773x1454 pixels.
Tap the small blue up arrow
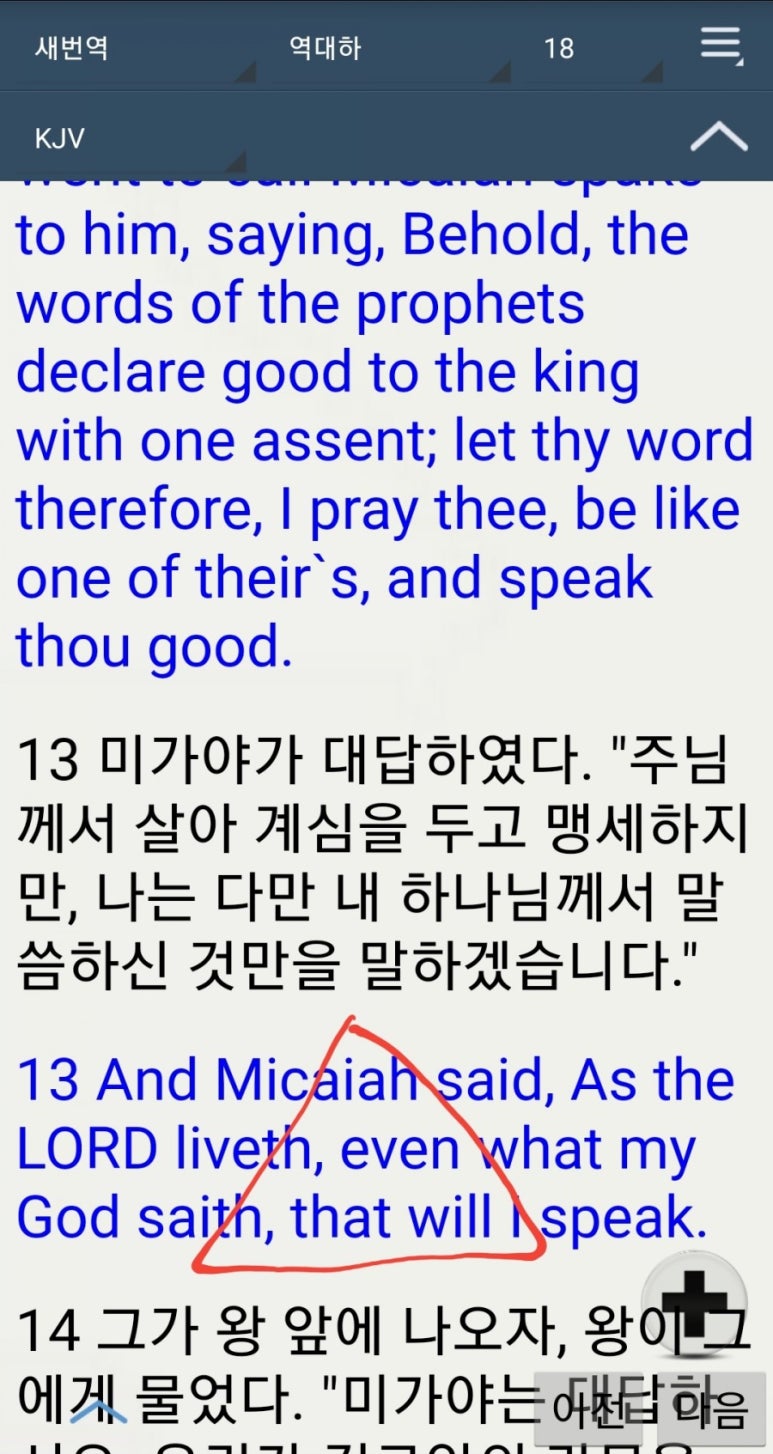click(99, 1411)
